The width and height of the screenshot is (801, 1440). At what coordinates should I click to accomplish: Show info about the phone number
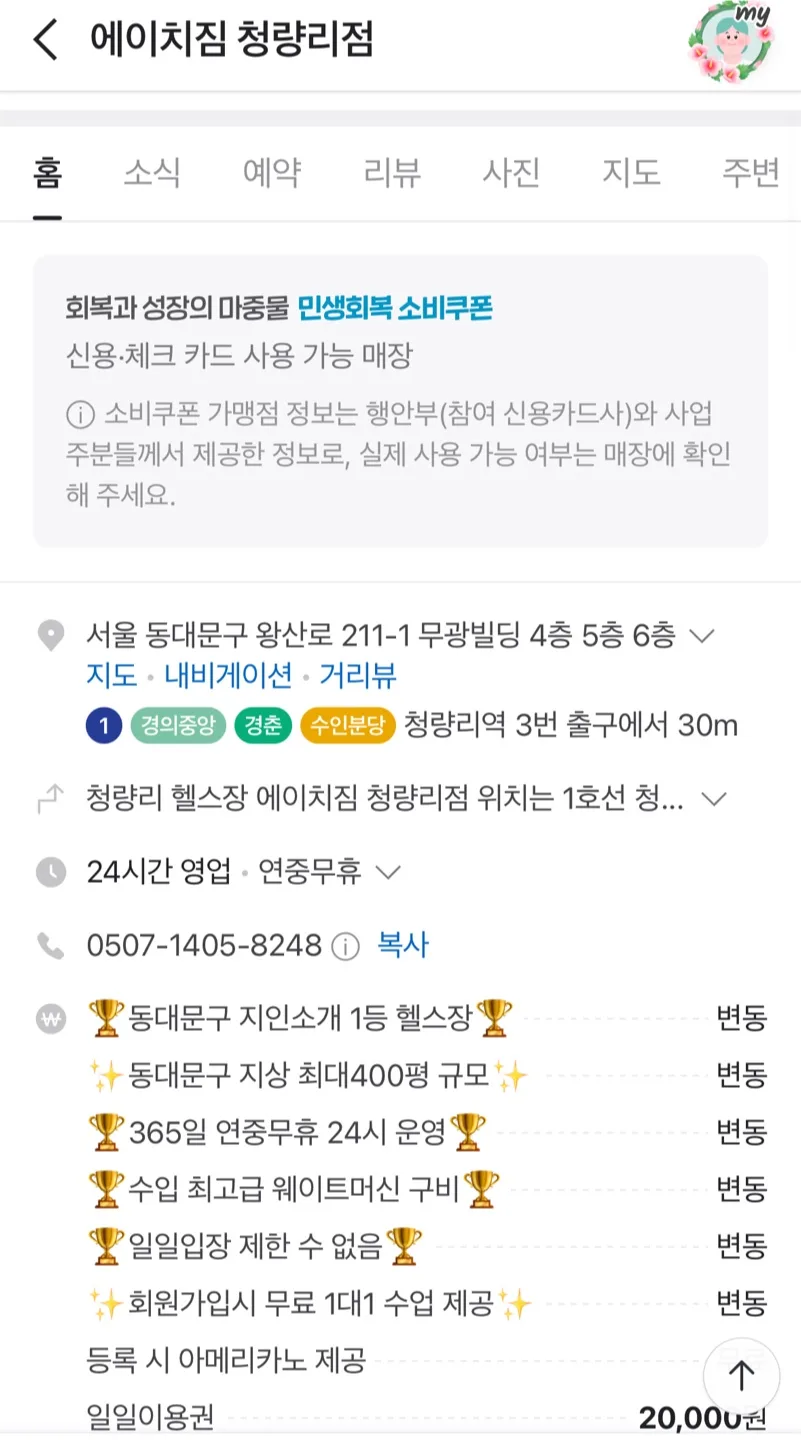[x=345, y=946]
